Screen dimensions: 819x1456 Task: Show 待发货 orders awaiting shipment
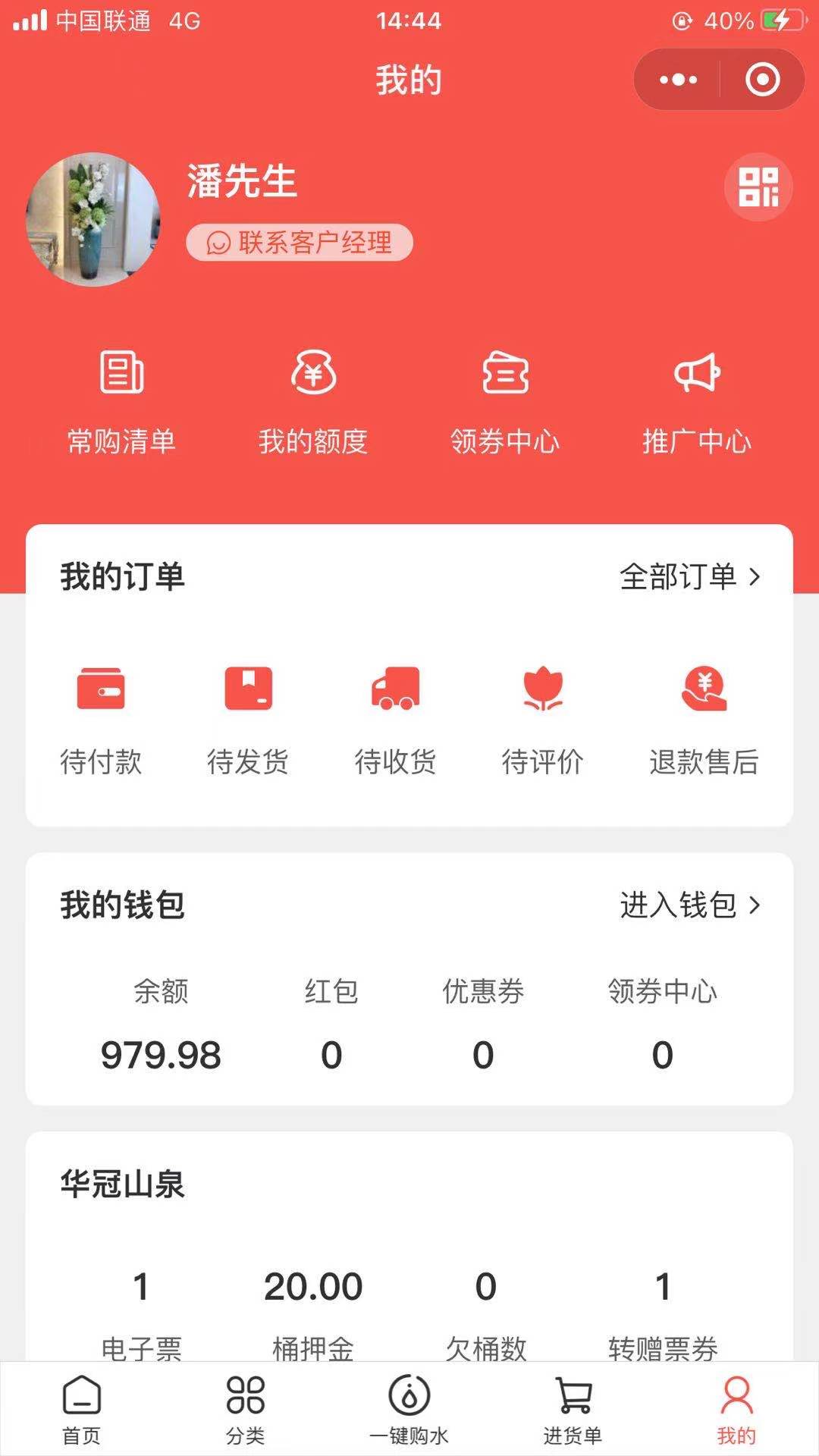(248, 719)
